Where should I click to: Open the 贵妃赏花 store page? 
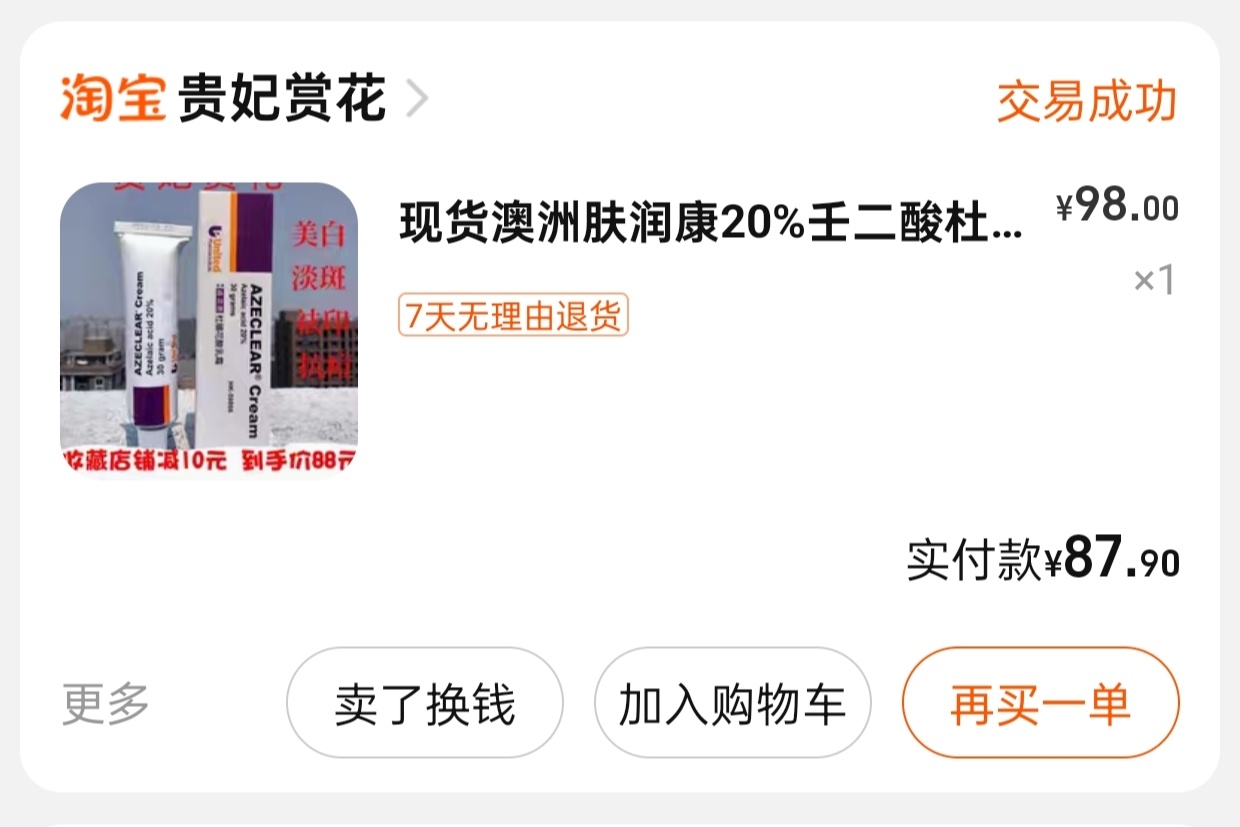point(282,100)
